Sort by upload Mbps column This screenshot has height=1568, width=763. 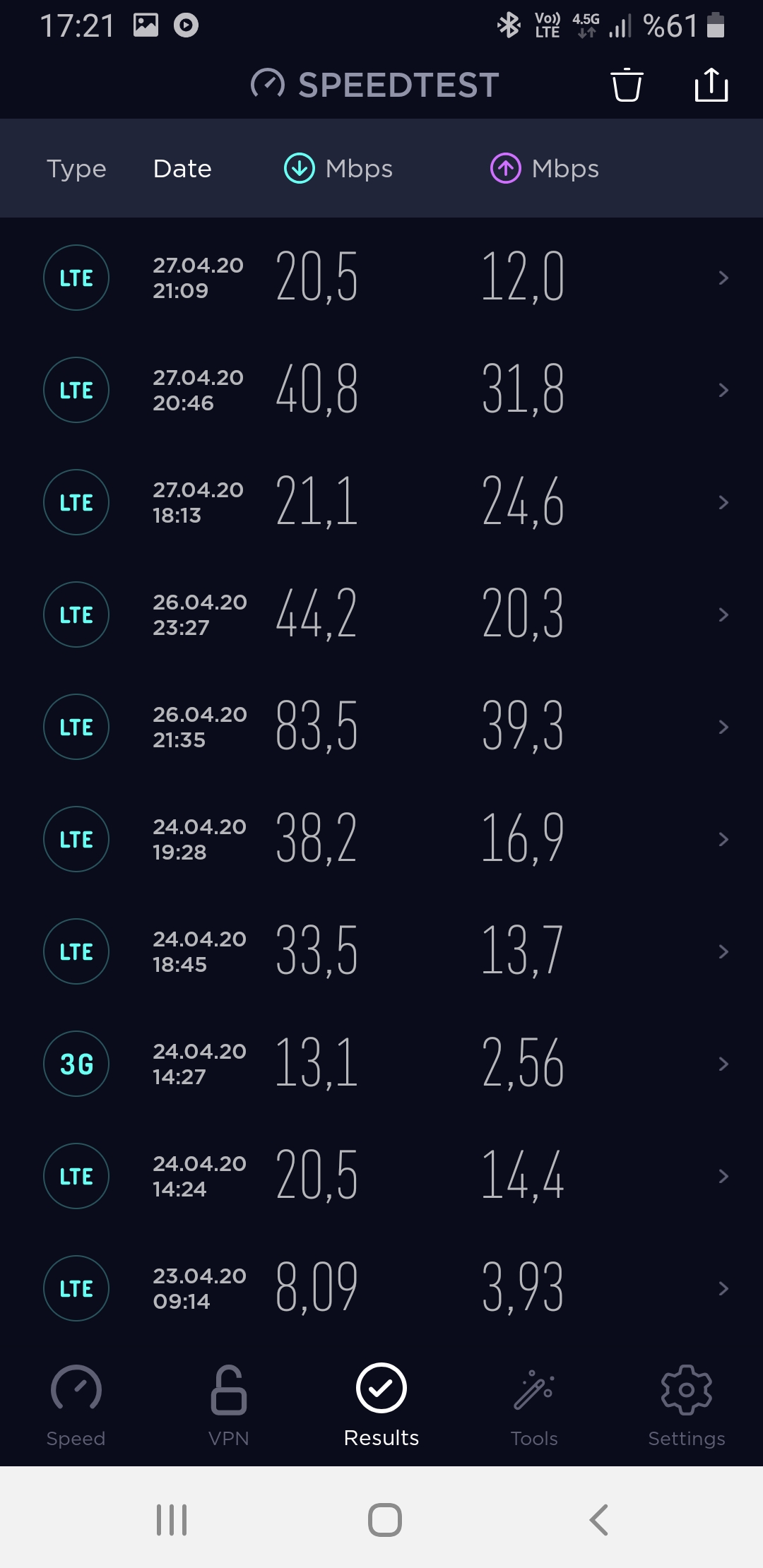click(545, 169)
